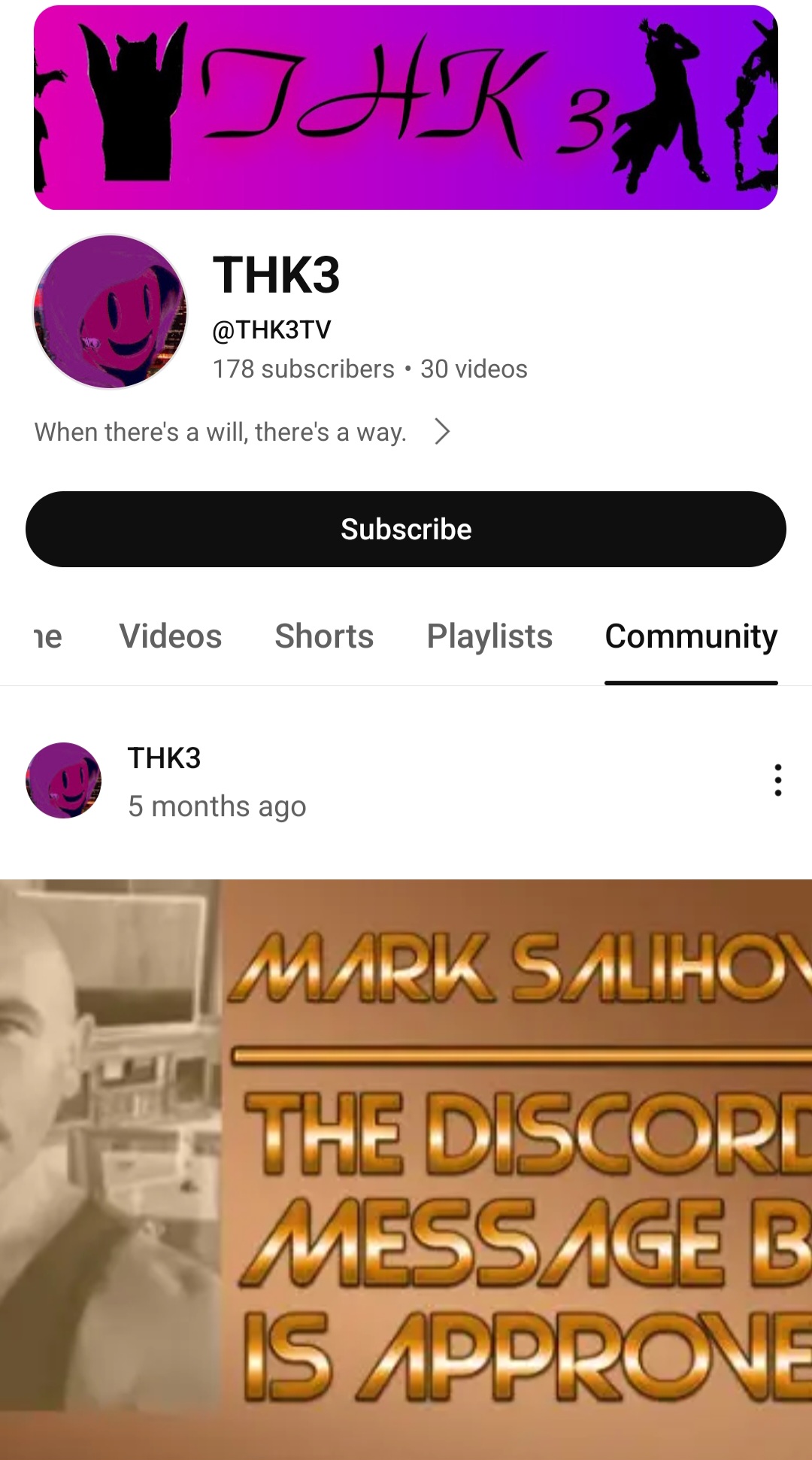Image resolution: width=812 pixels, height=1460 pixels.
Task: Subscribe to the THK3 channel
Action: pos(406,529)
